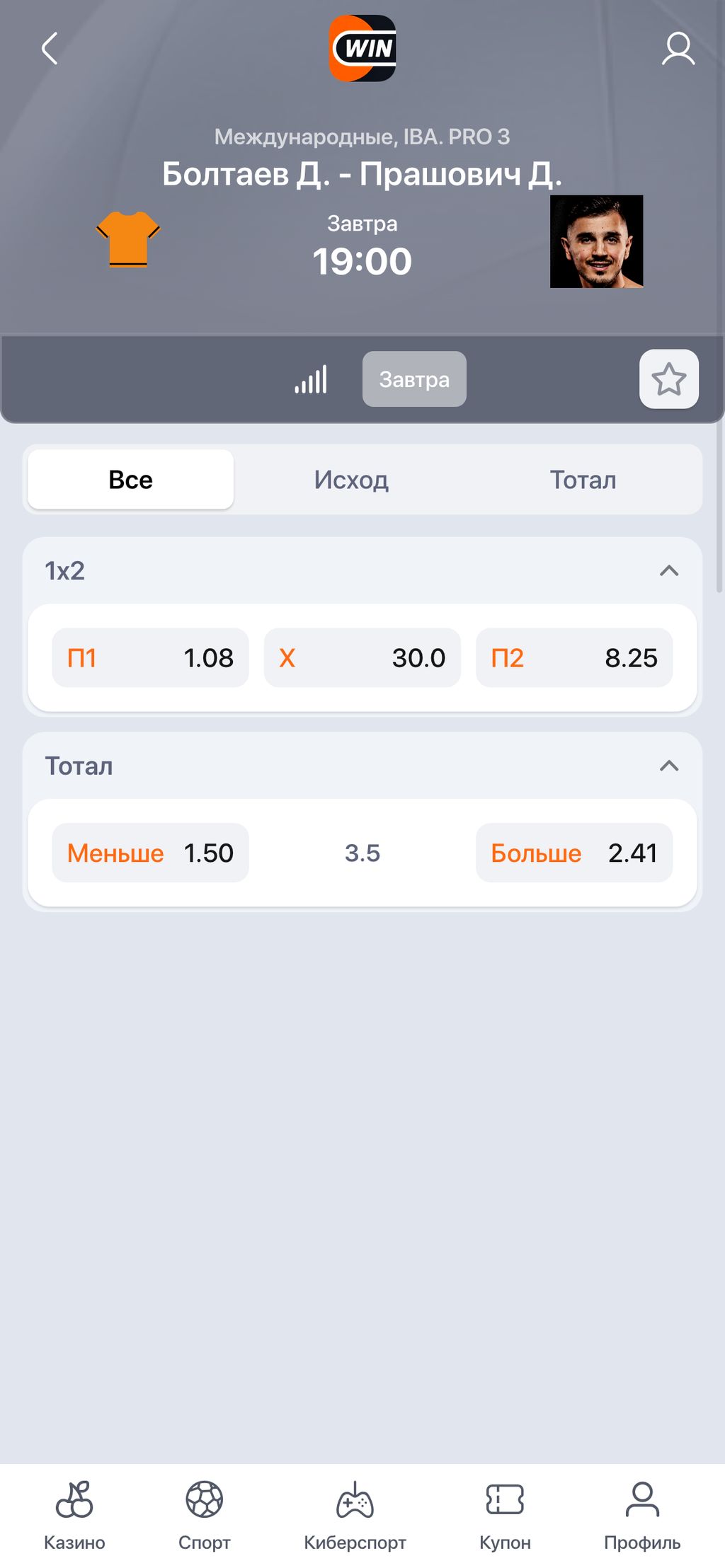Select Больше 2.41 total bet

[x=573, y=853]
